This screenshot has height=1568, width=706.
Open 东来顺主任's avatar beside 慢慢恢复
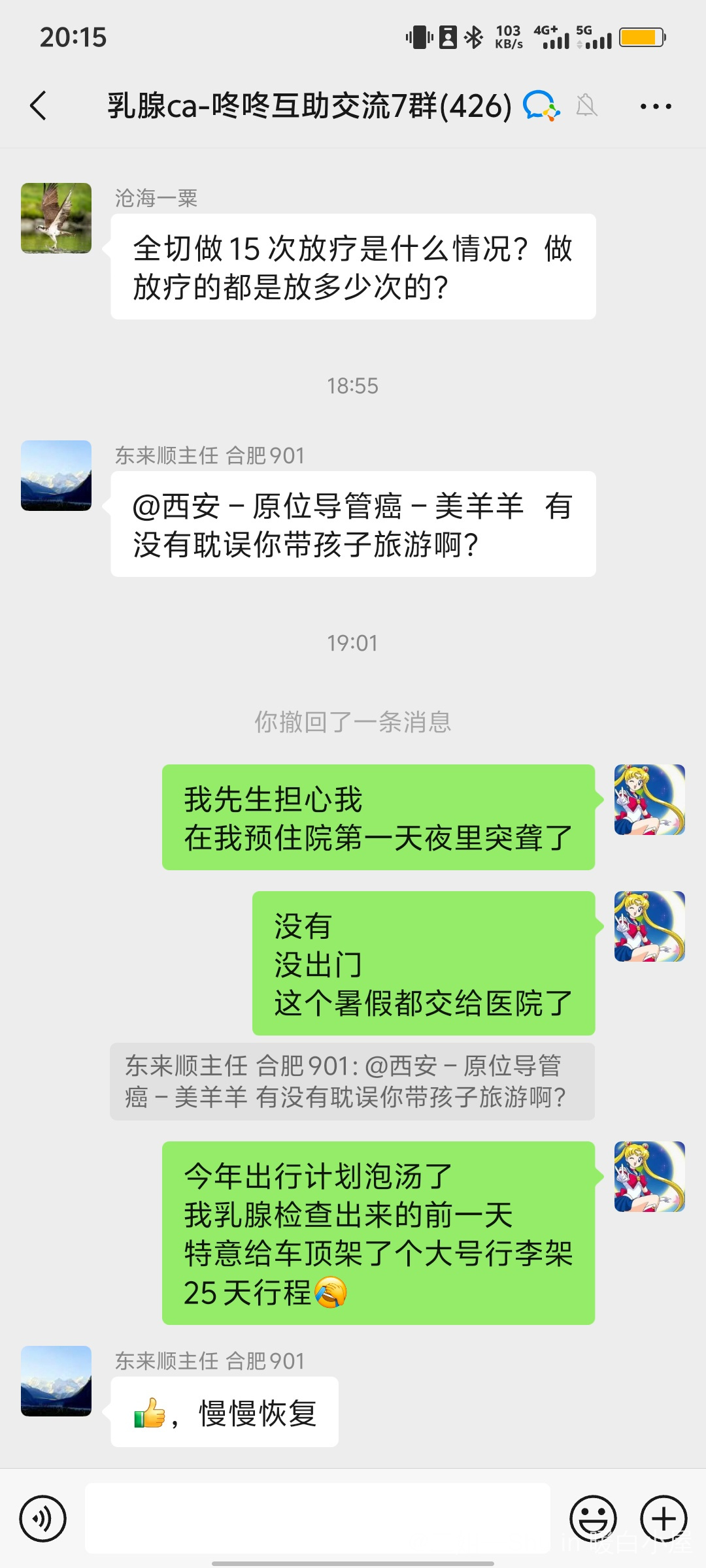[x=56, y=1381]
